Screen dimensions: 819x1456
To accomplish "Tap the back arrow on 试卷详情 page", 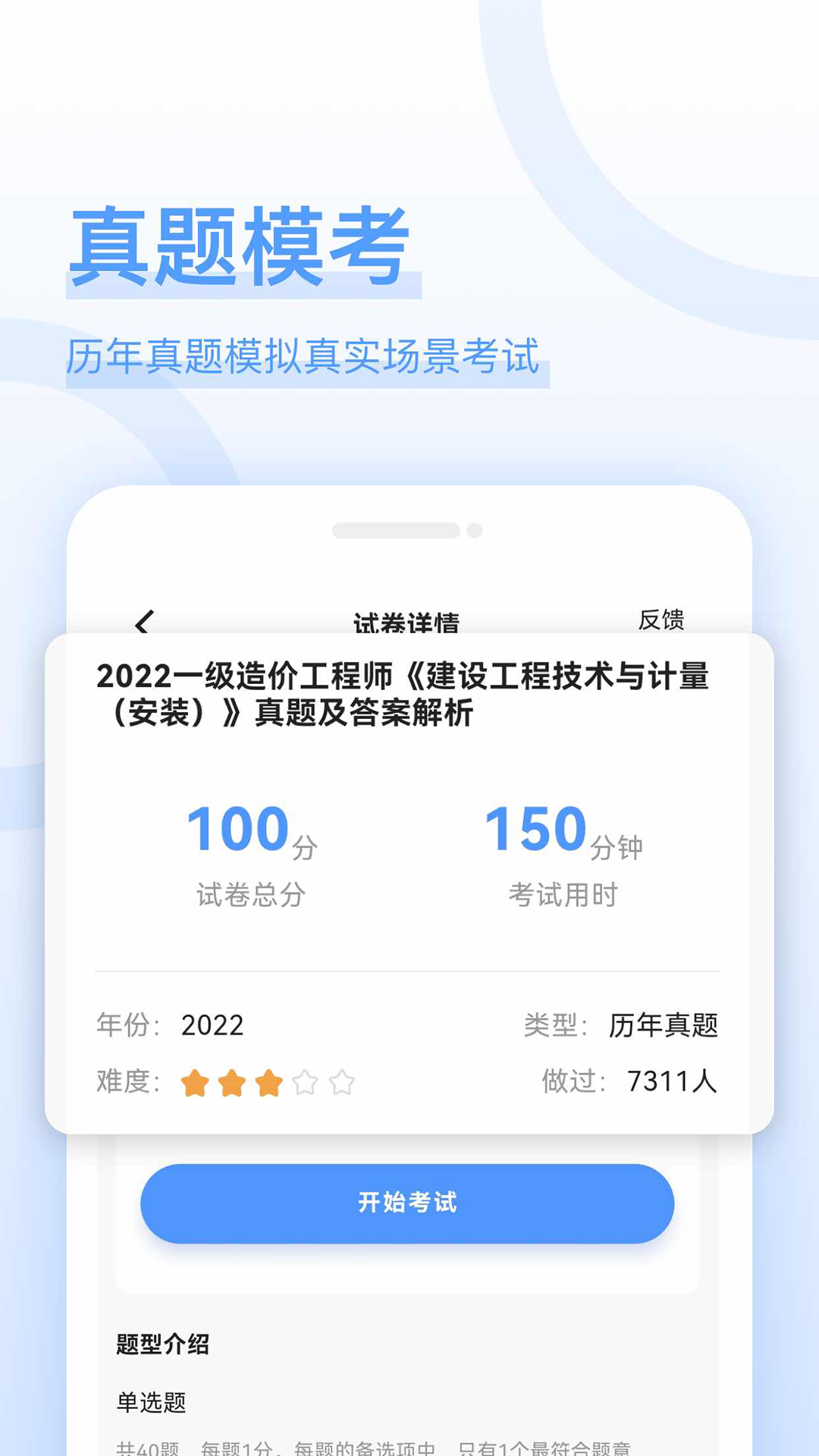I will coord(143,623).
